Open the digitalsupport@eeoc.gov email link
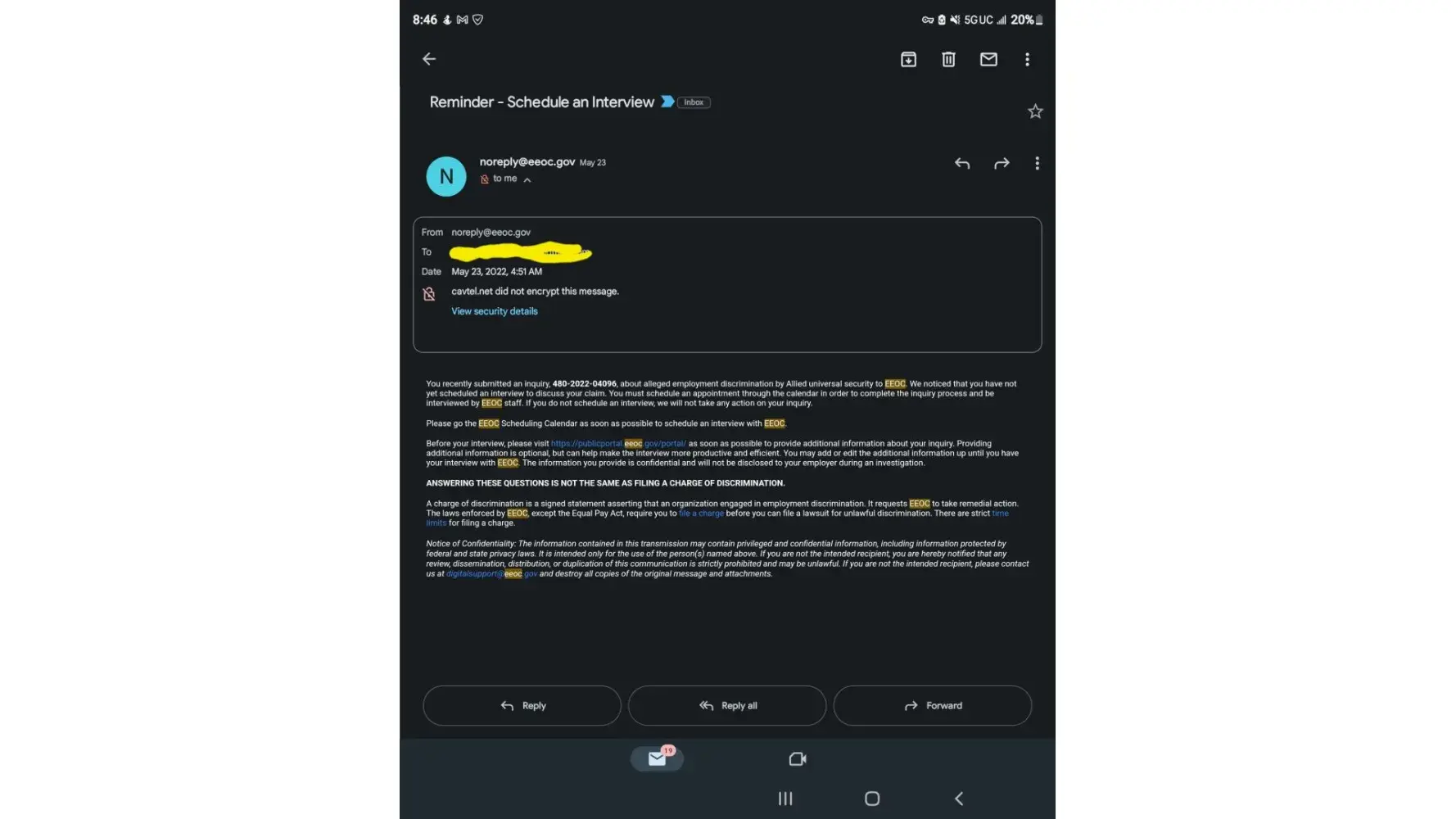 491,574
